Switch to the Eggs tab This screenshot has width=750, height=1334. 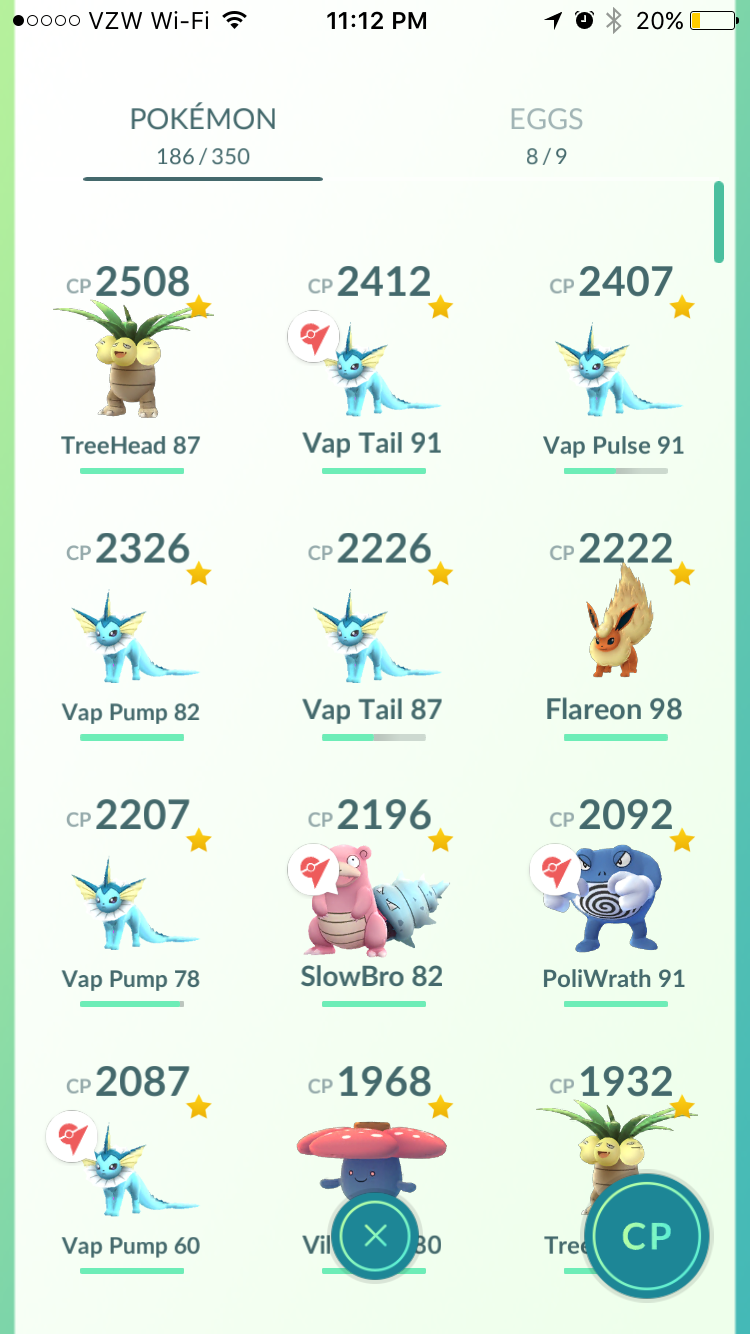tap(546, 136)
